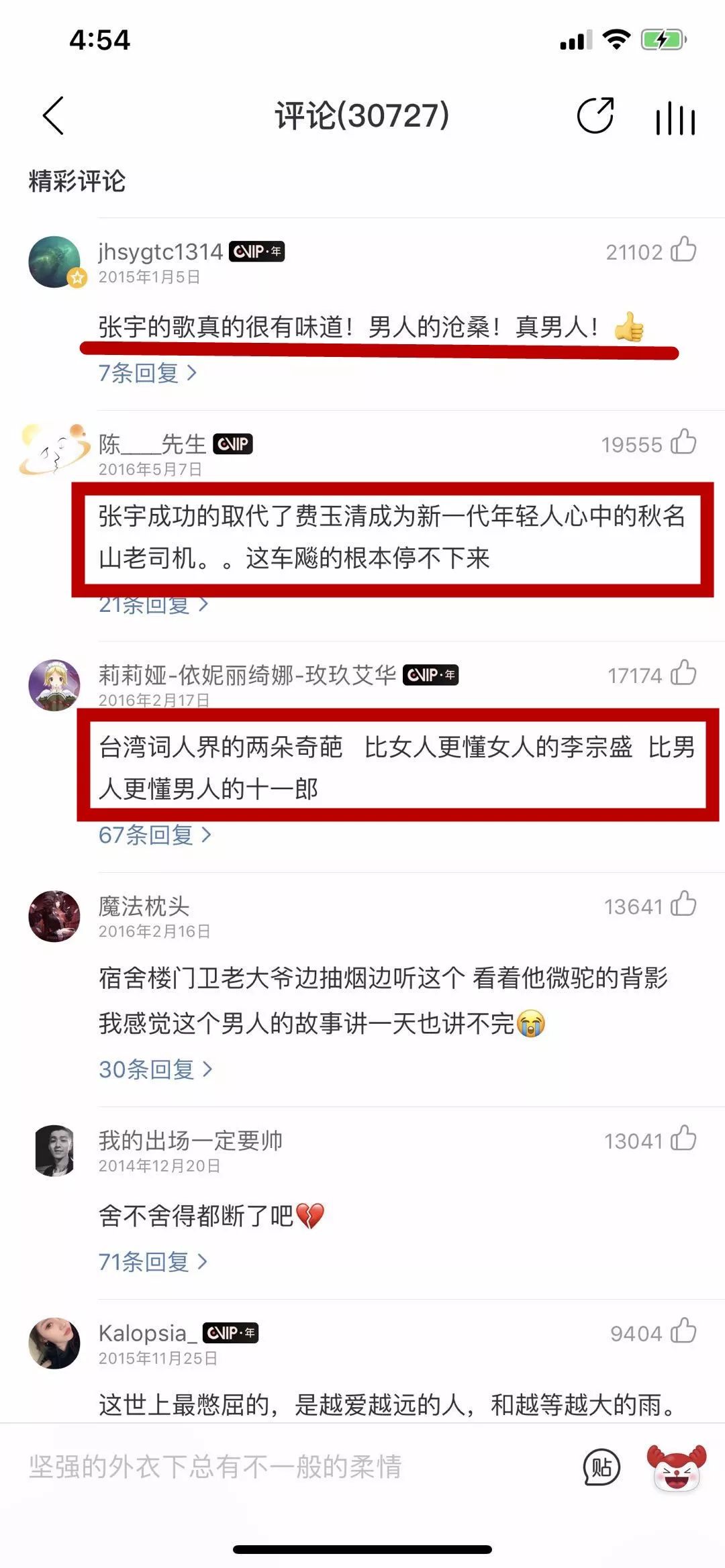Open Kalopsia_'s profile avatar

click(x=54, y=1343)
